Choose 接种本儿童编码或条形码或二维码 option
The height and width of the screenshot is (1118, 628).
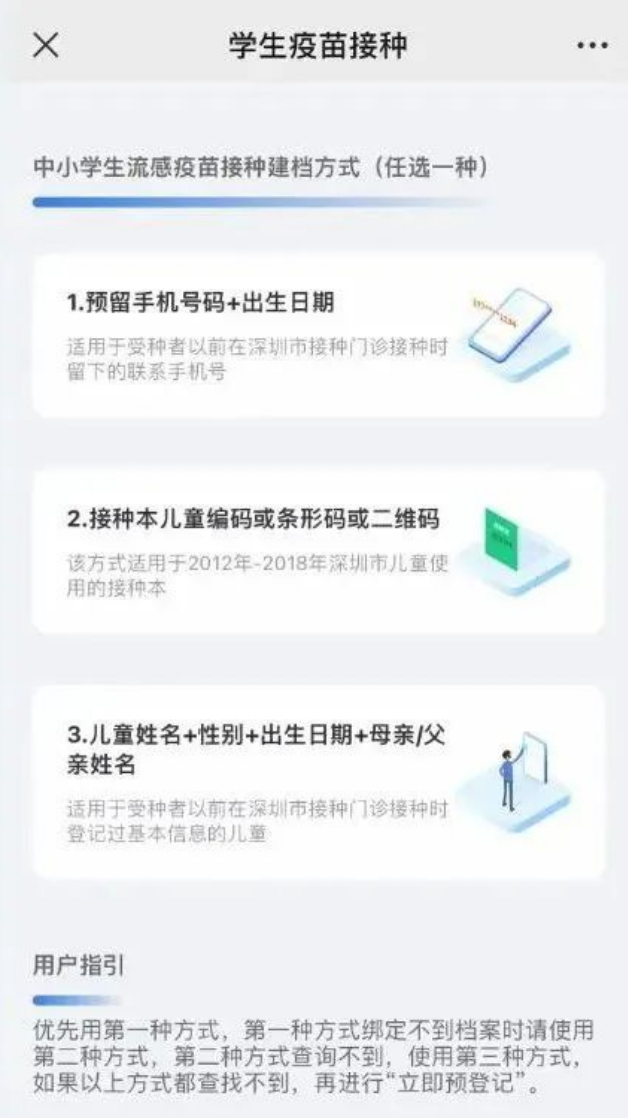318,551
